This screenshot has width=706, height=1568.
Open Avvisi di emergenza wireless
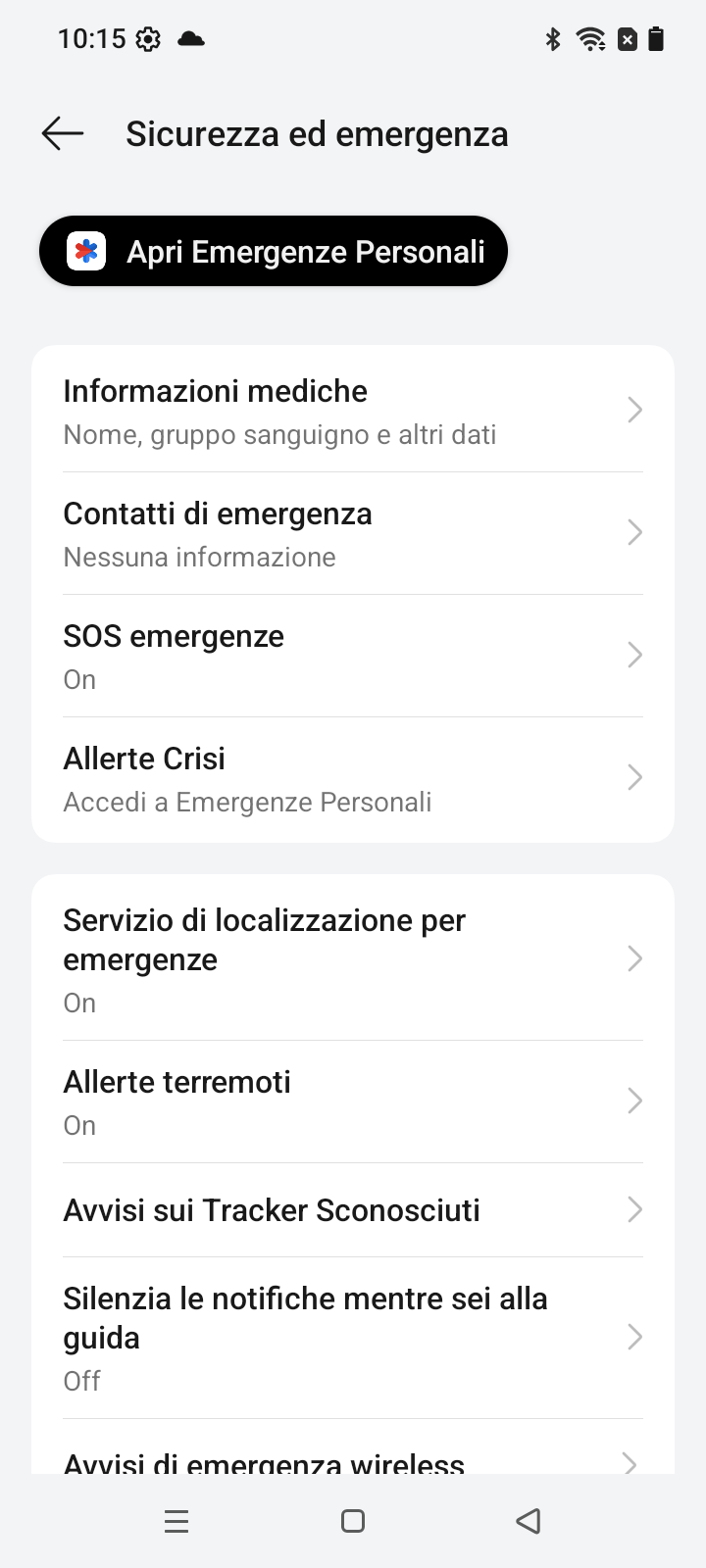click(x=353, y=1449)
